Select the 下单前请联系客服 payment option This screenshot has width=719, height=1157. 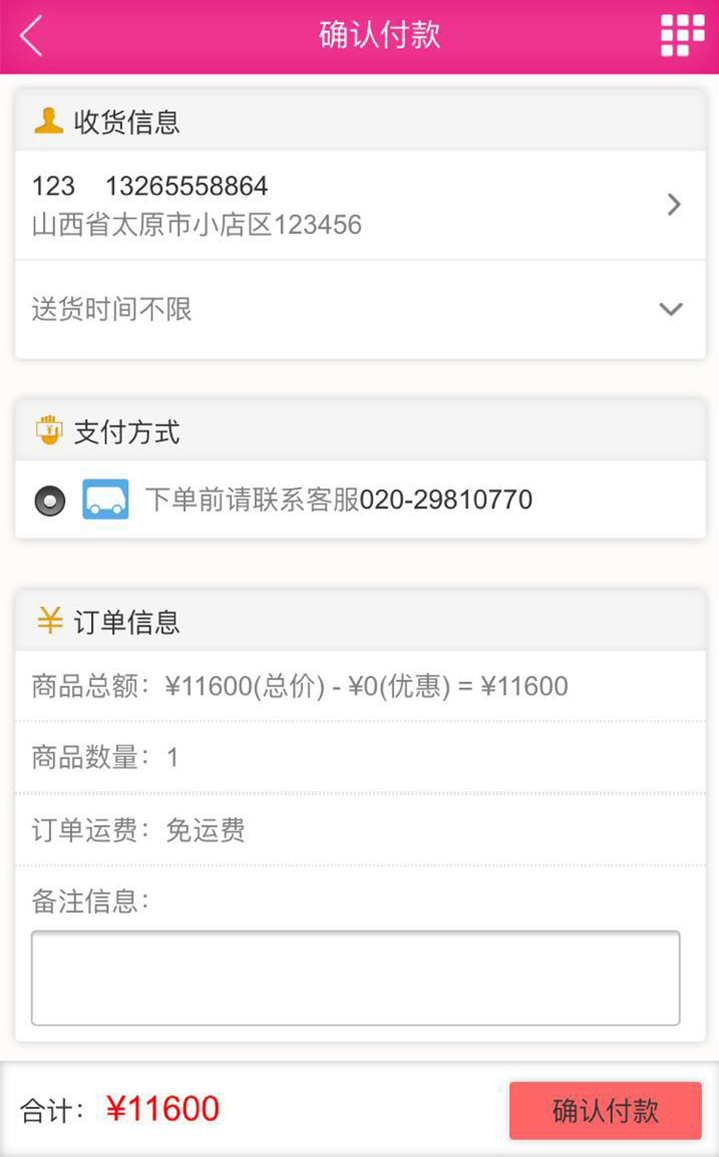coord(50,500)
